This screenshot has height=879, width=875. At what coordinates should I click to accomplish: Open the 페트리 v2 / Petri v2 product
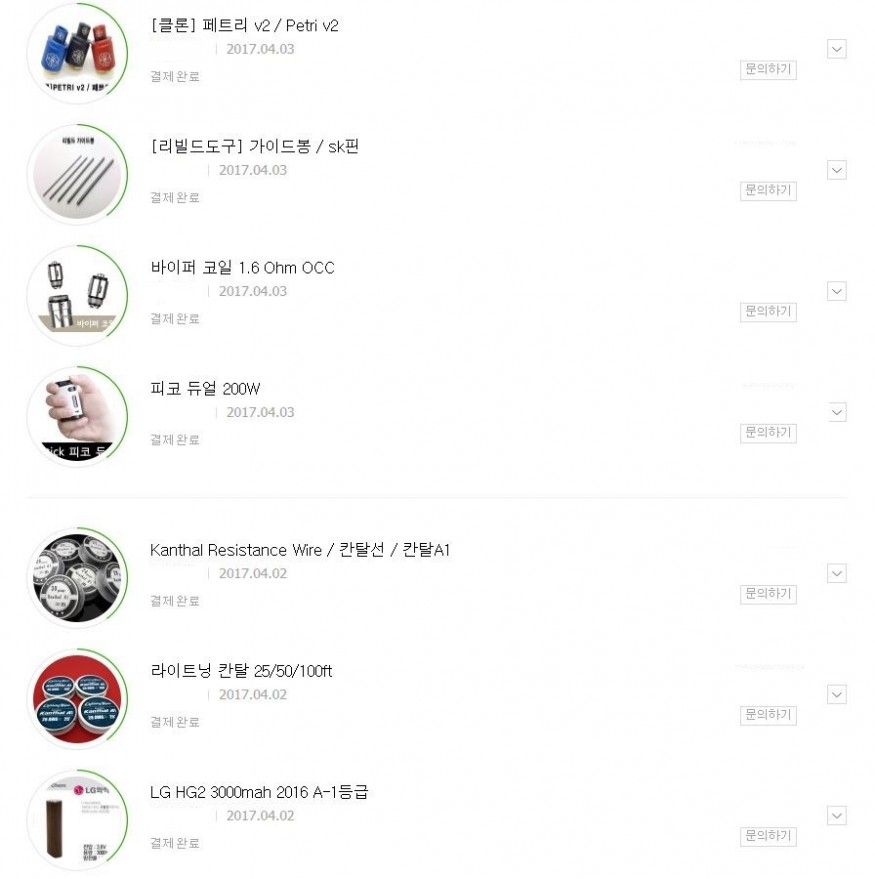pyautogui.click(x=244, y=26)
